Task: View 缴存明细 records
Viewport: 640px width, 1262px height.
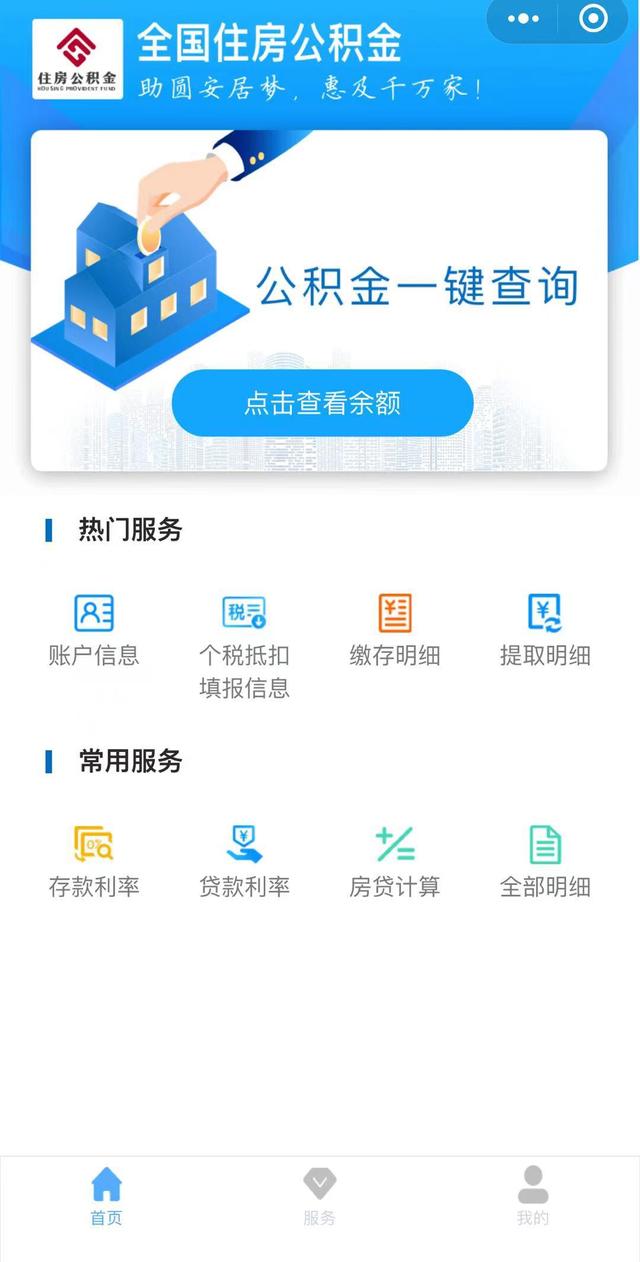Action: [x=395, y=630]
